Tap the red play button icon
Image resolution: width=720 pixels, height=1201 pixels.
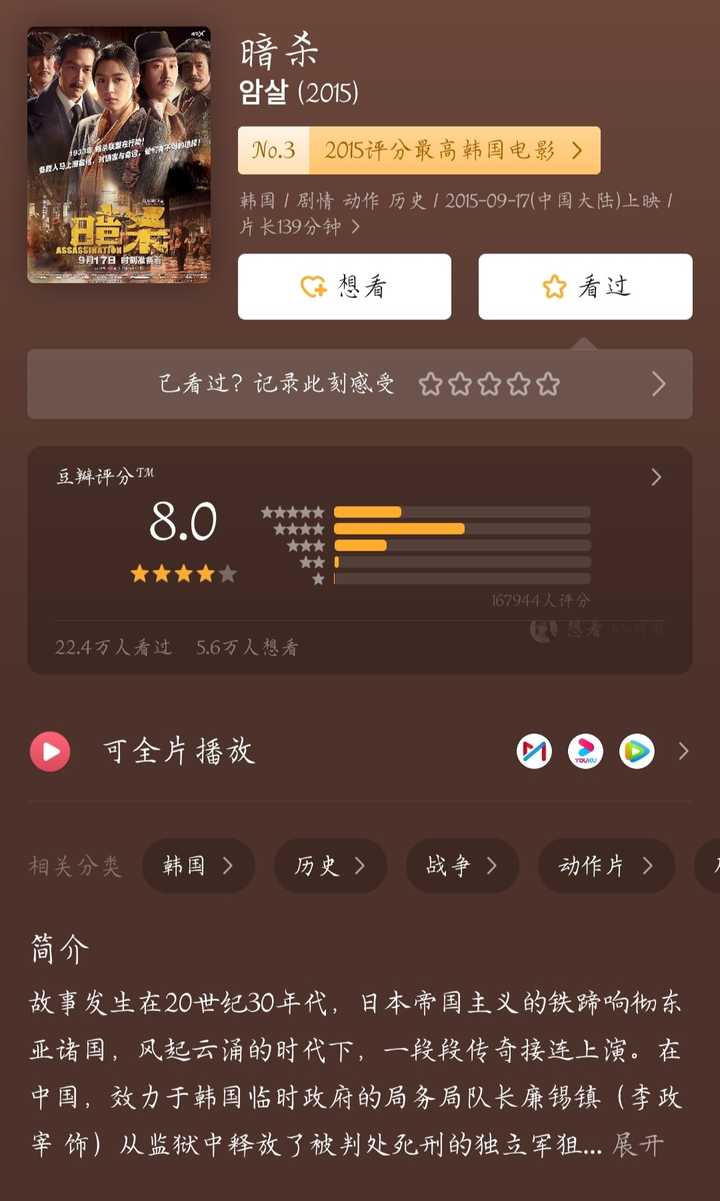coord(50,751)
